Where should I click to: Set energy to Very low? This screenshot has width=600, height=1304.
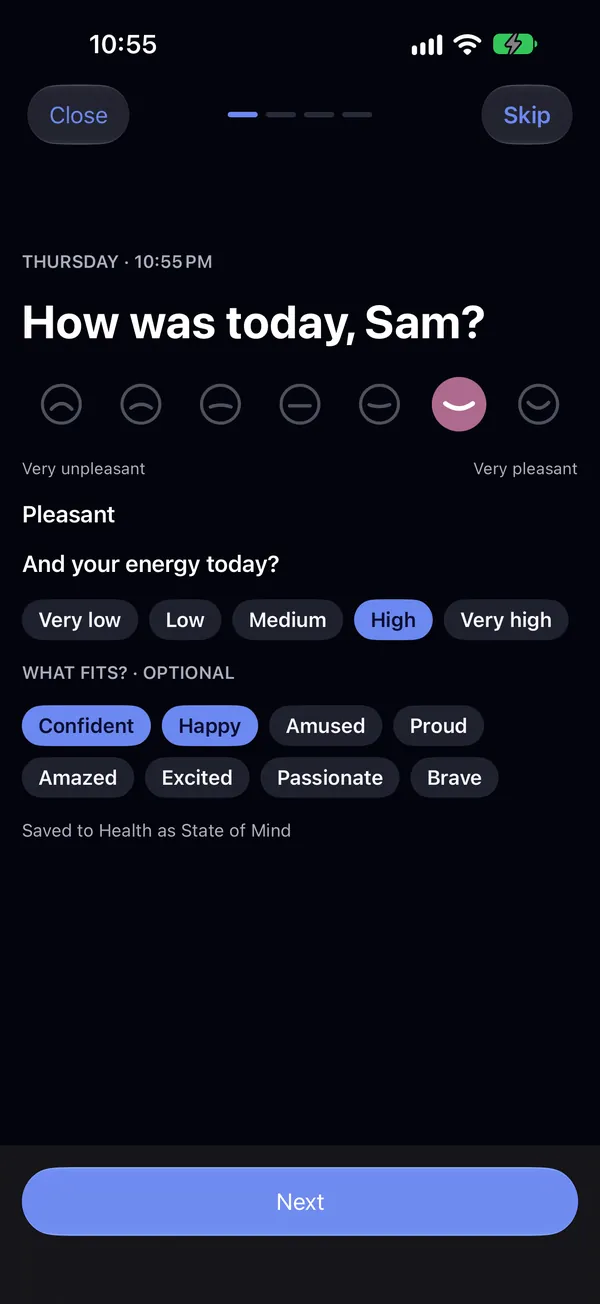point(79,620)
